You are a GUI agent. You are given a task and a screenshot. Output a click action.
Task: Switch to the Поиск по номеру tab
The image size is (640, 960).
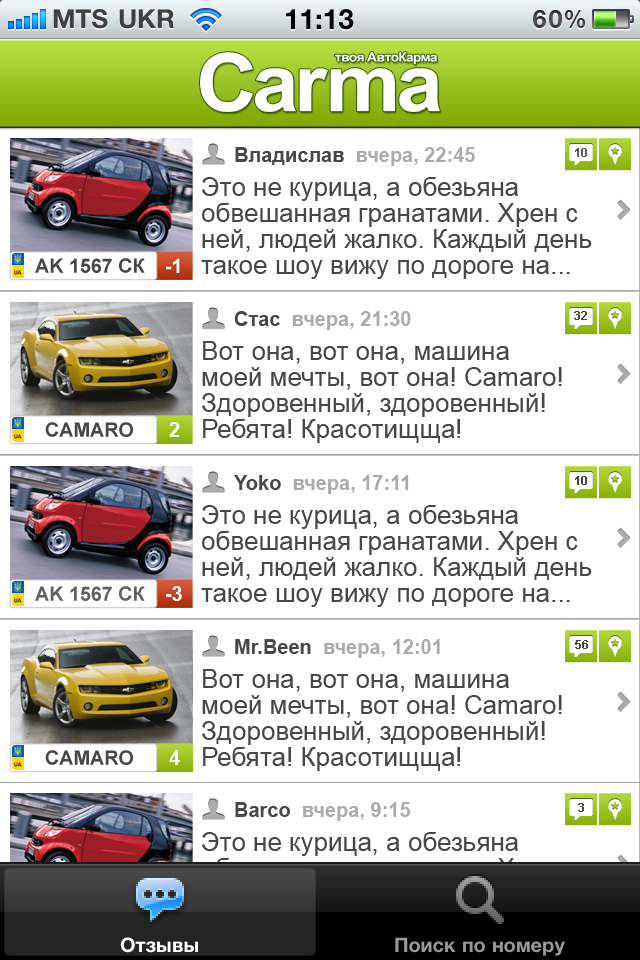tap(479, 912)
